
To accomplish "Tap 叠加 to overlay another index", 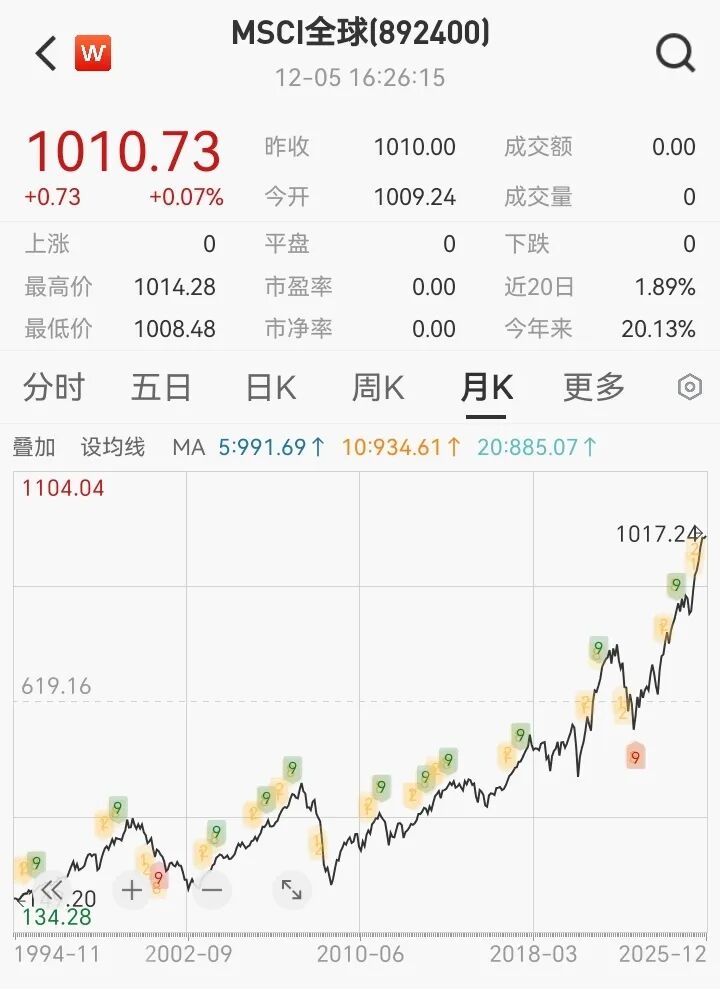I will point(34,447).
